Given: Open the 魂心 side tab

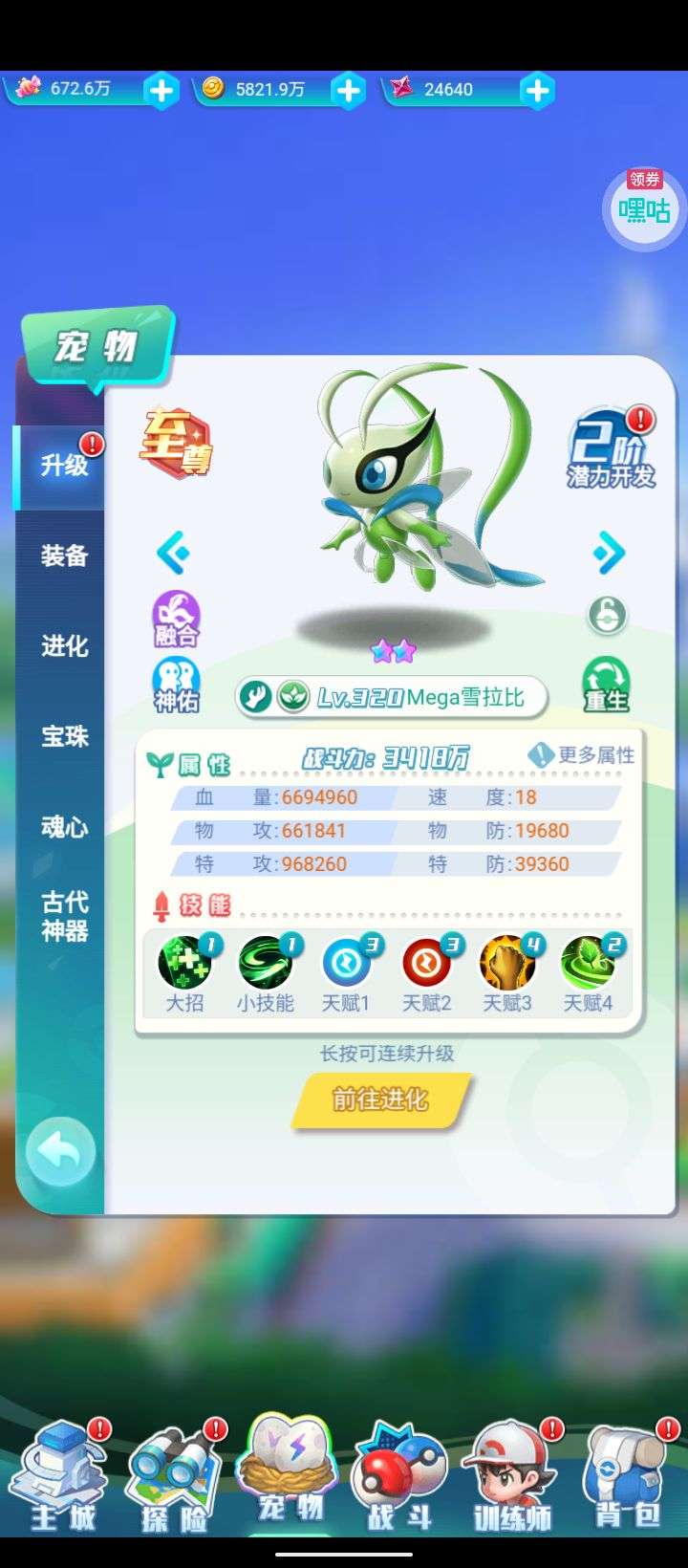Looking at the screenshot, I should [x=64, y=827].
